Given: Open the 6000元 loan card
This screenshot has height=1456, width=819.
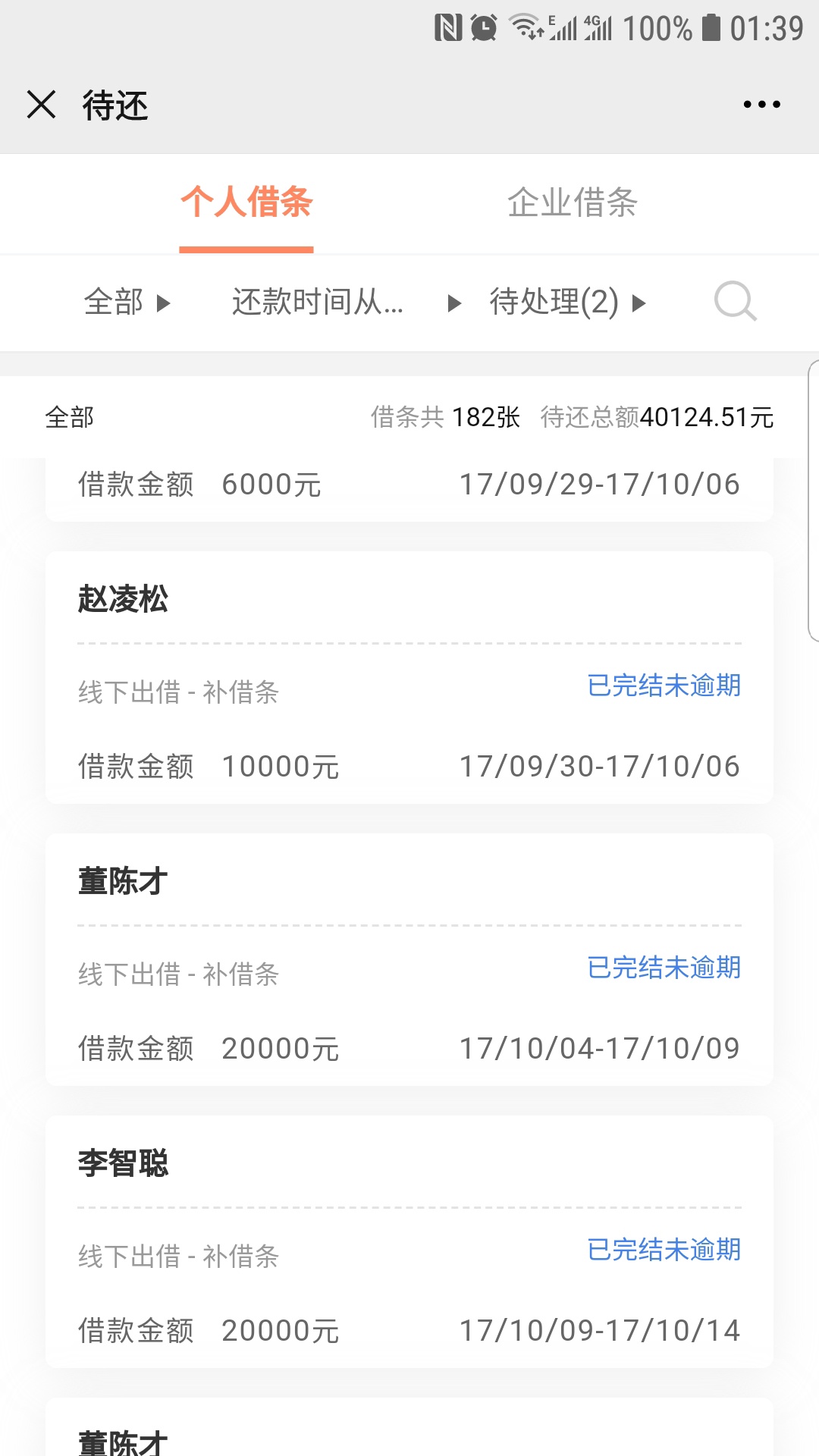Looking at the screenshot, I should tap(409, 489).
